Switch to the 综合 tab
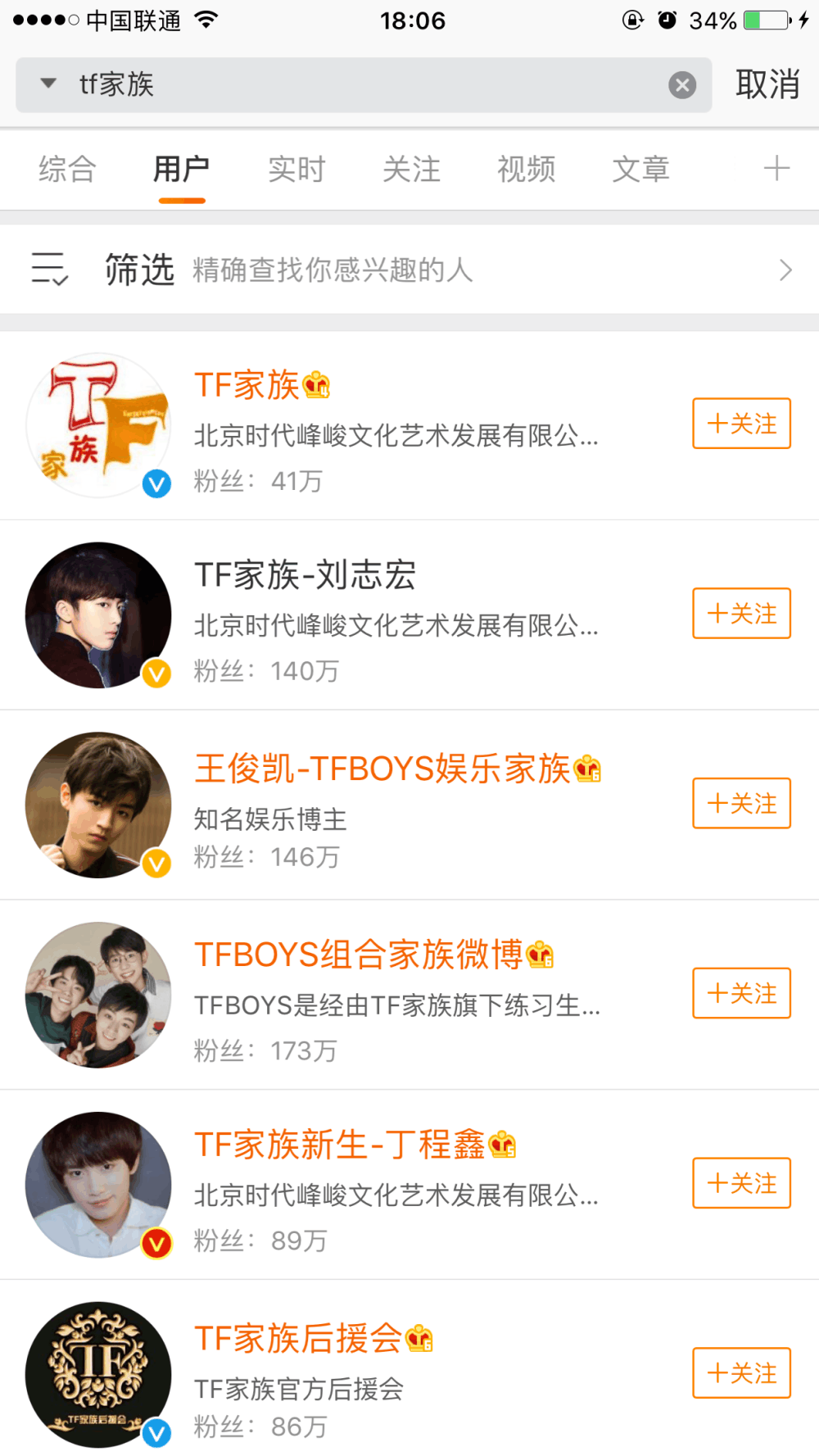 click(67, 170)
